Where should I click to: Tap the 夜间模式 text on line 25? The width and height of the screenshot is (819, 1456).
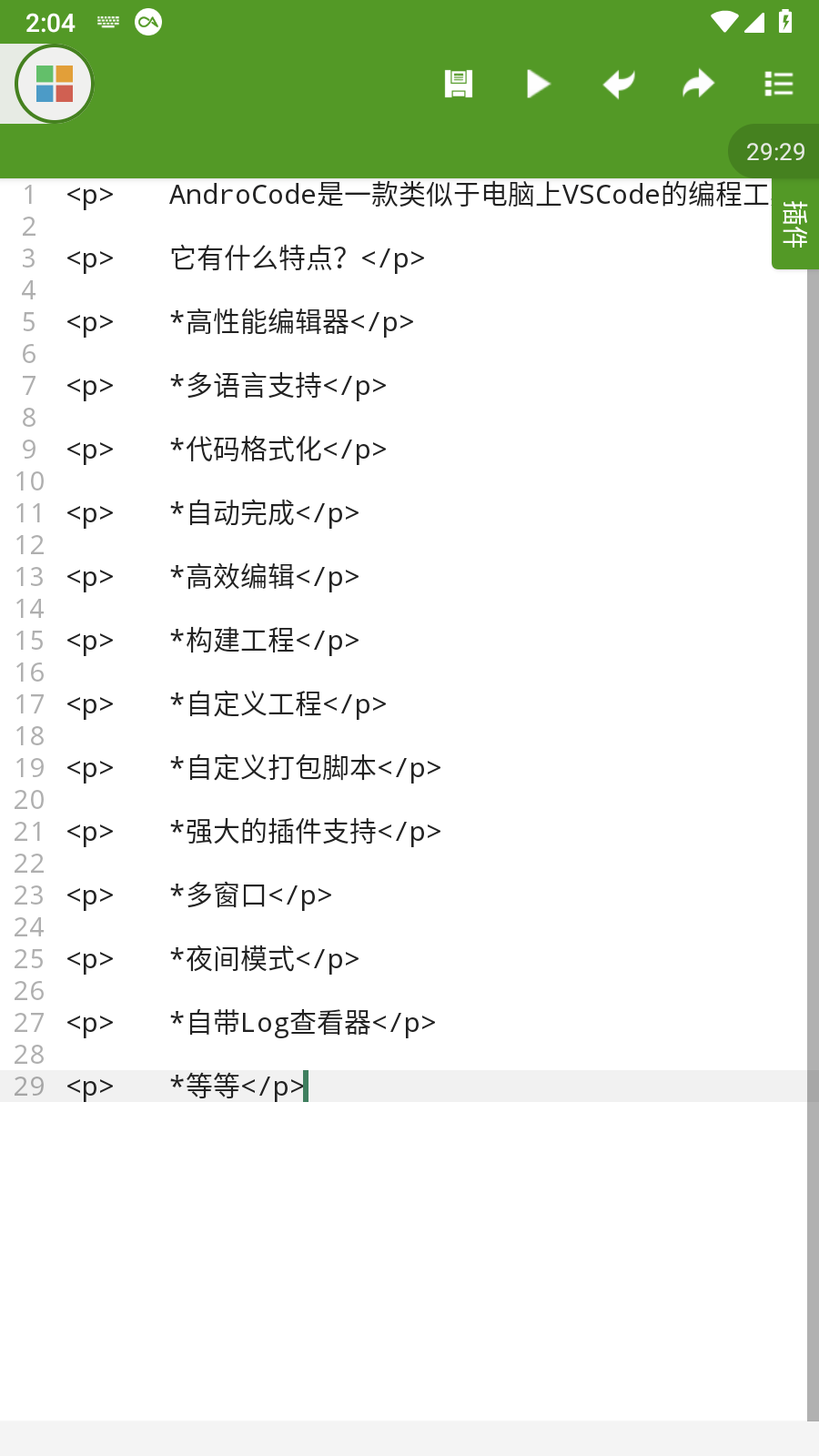(264, 958)
